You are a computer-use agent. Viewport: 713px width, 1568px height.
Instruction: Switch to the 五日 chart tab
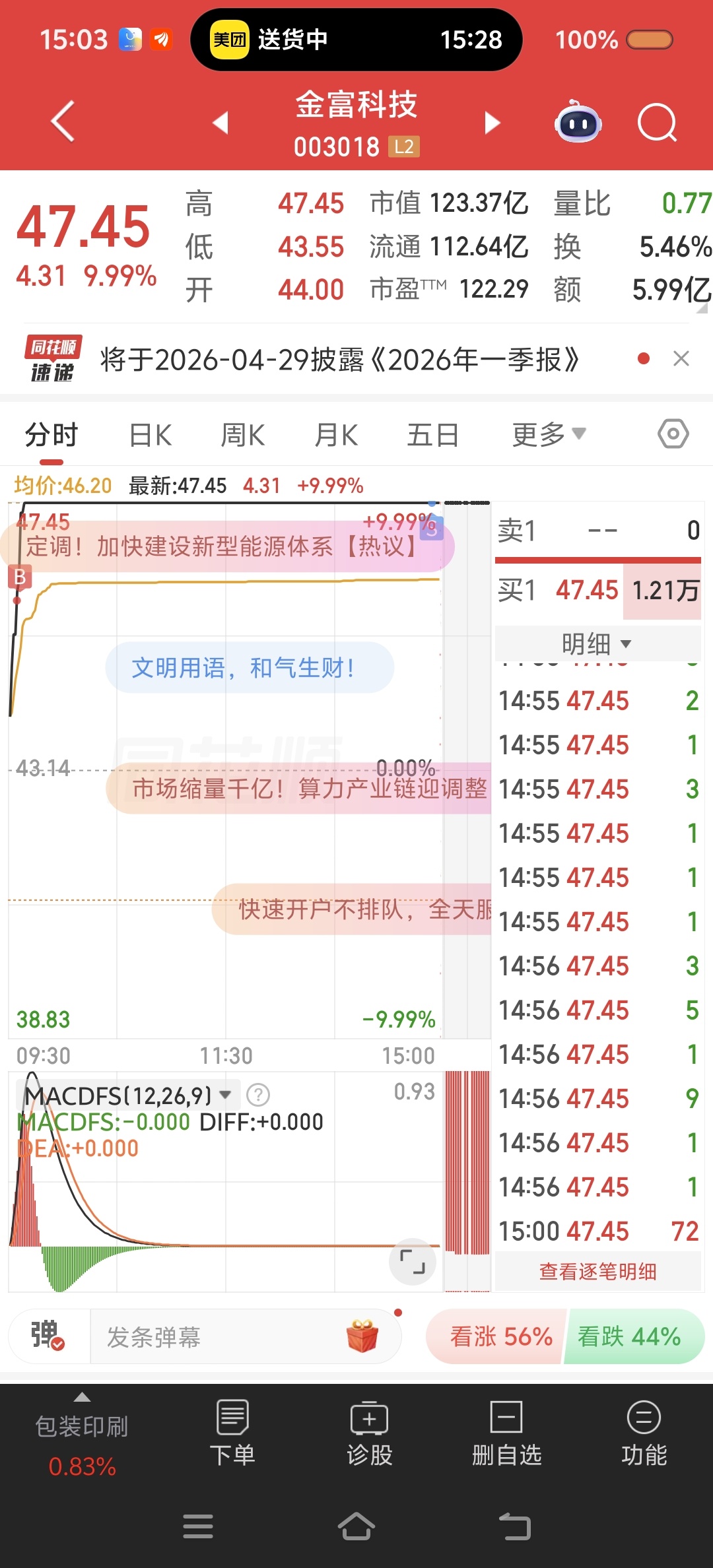tap(432, 436)
